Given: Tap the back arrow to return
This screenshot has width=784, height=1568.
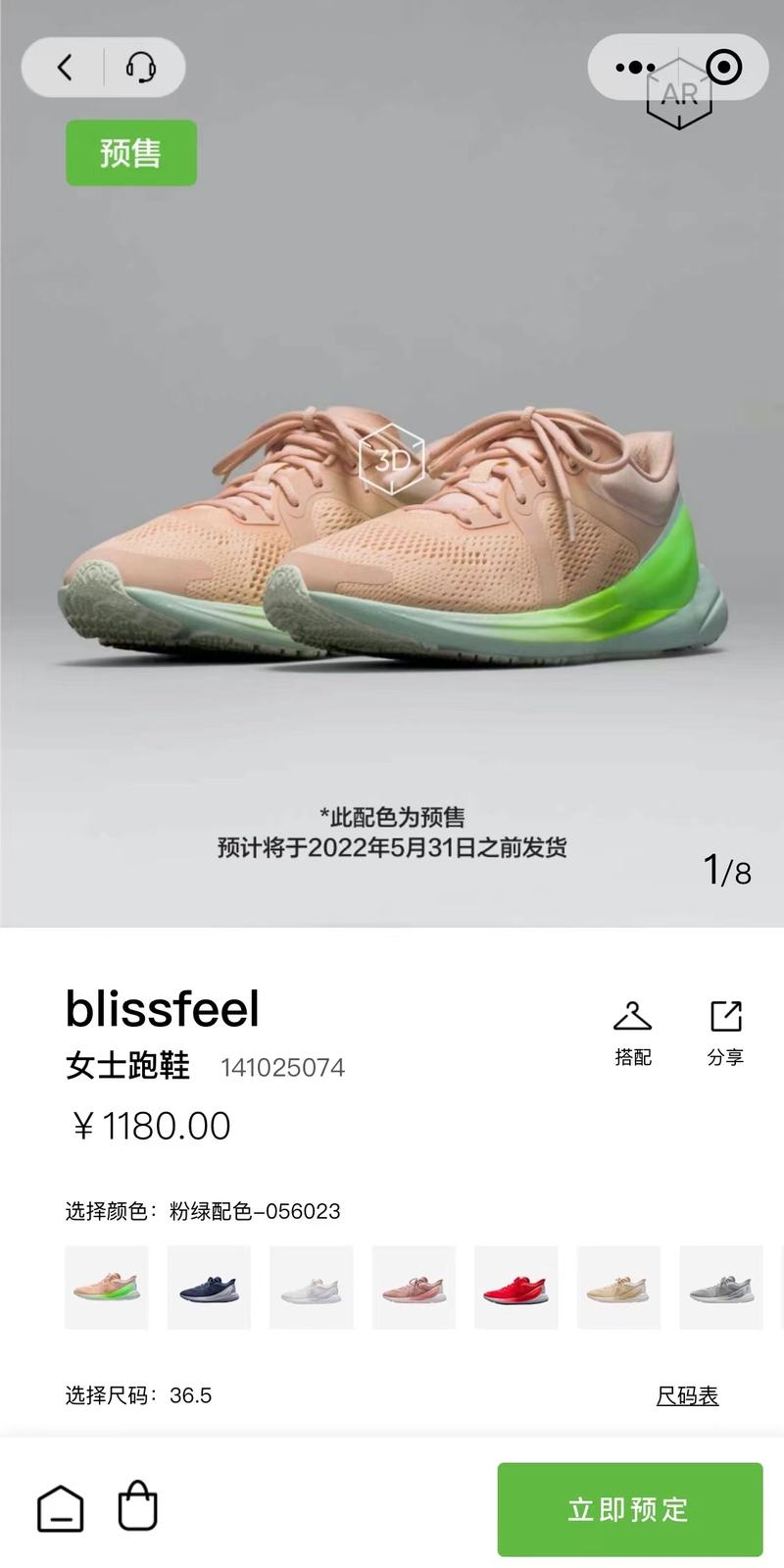Looking at the screenshot, I should (x=65, y=69).
